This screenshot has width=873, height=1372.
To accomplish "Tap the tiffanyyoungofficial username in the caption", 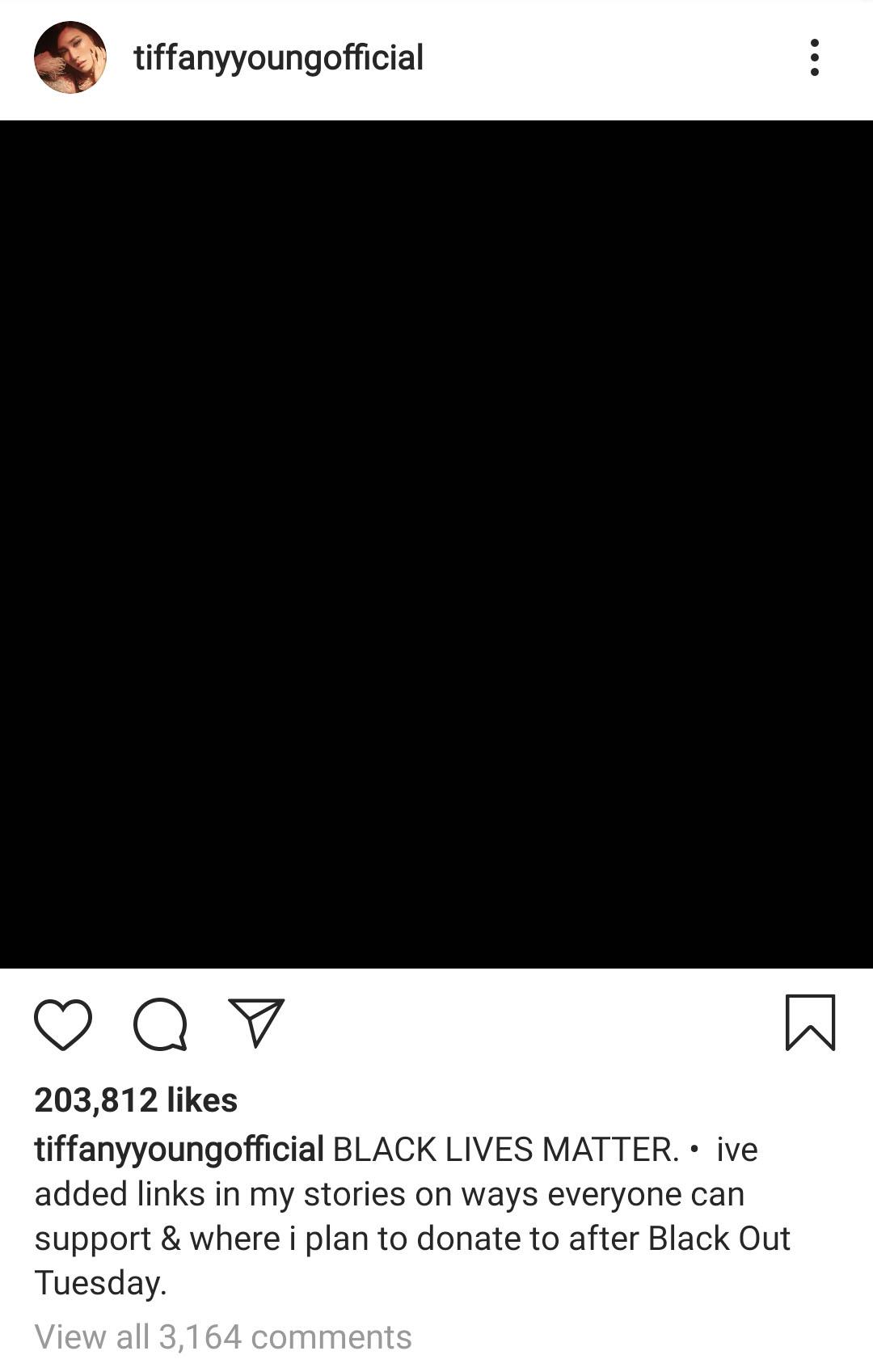I will click(x=179, y=1149).
